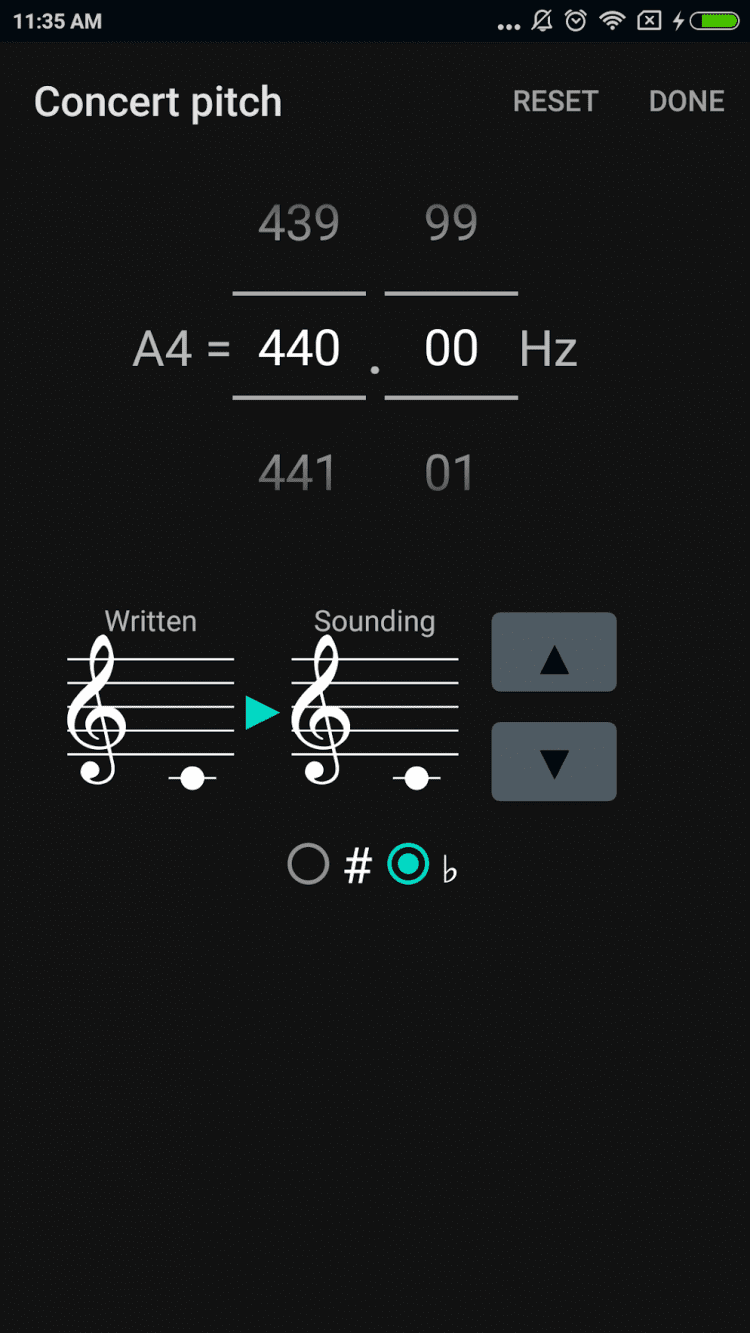Select 439 in the Hz picker
The height and width of the screenshot is (1333, 750).
299,223
